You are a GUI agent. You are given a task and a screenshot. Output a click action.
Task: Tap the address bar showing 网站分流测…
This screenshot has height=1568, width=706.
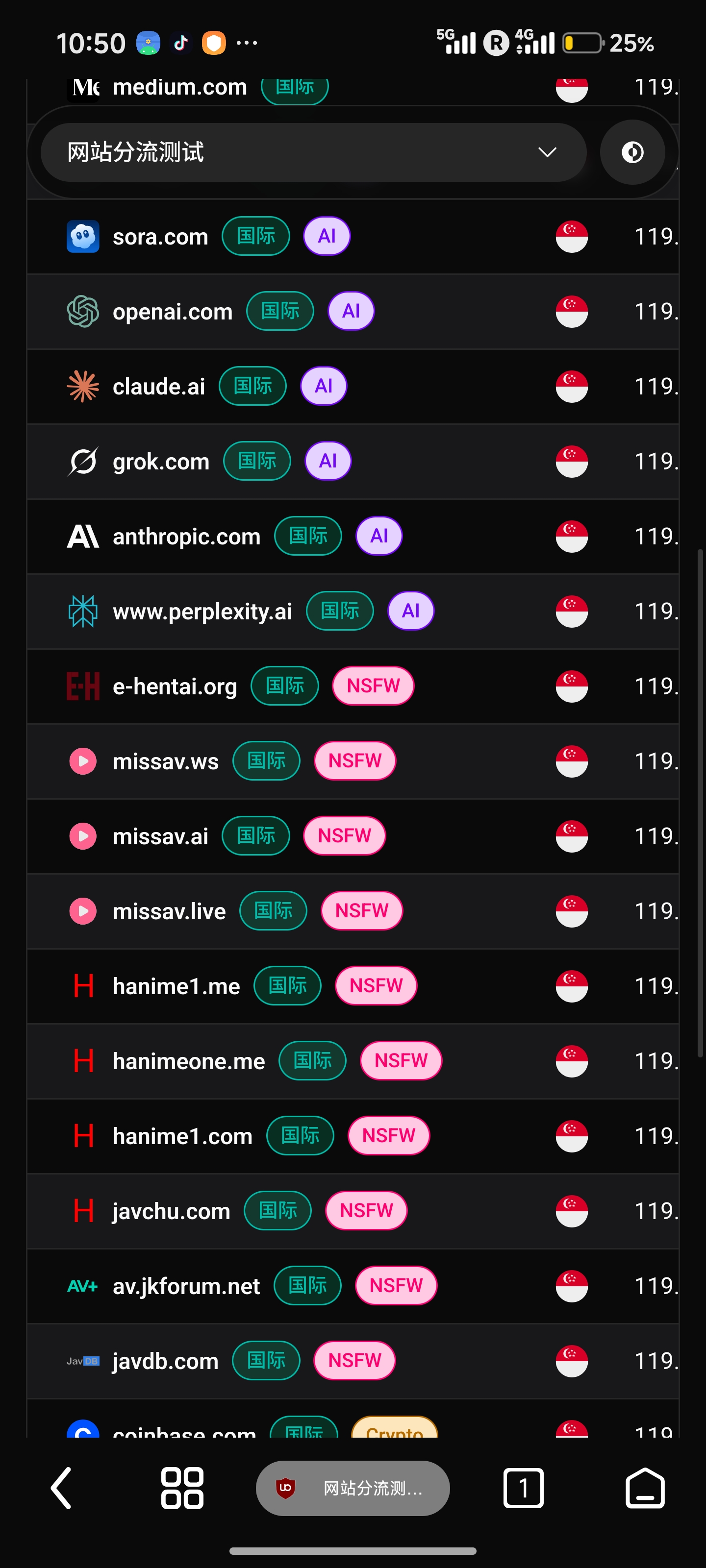[x=353, y=1488]
